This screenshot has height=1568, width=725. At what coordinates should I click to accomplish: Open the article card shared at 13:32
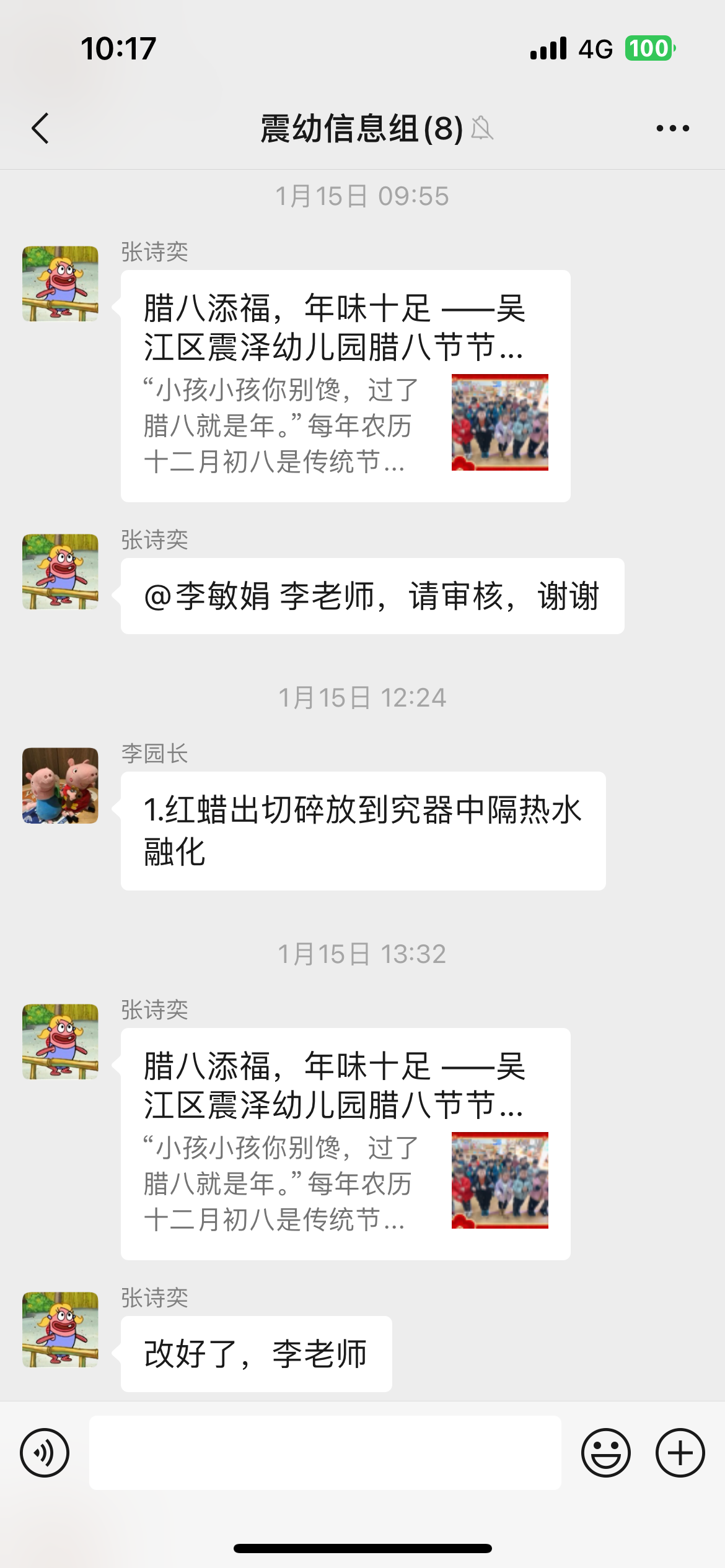(345, 1144)
